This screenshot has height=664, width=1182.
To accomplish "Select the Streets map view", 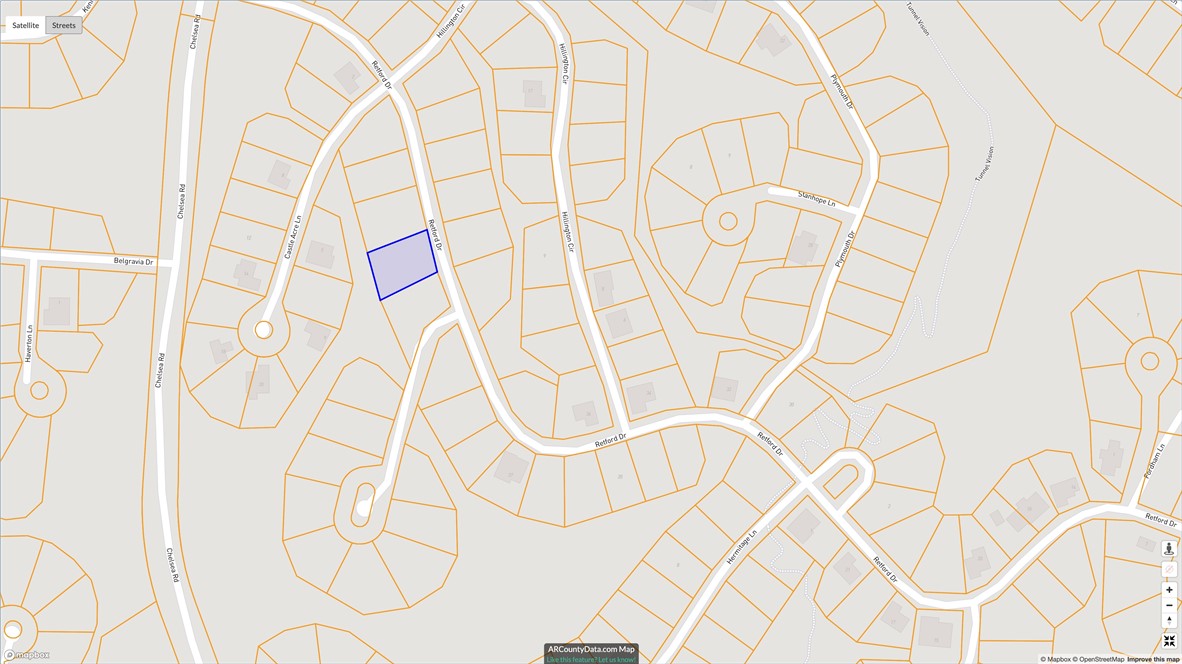I will point(64,25).
